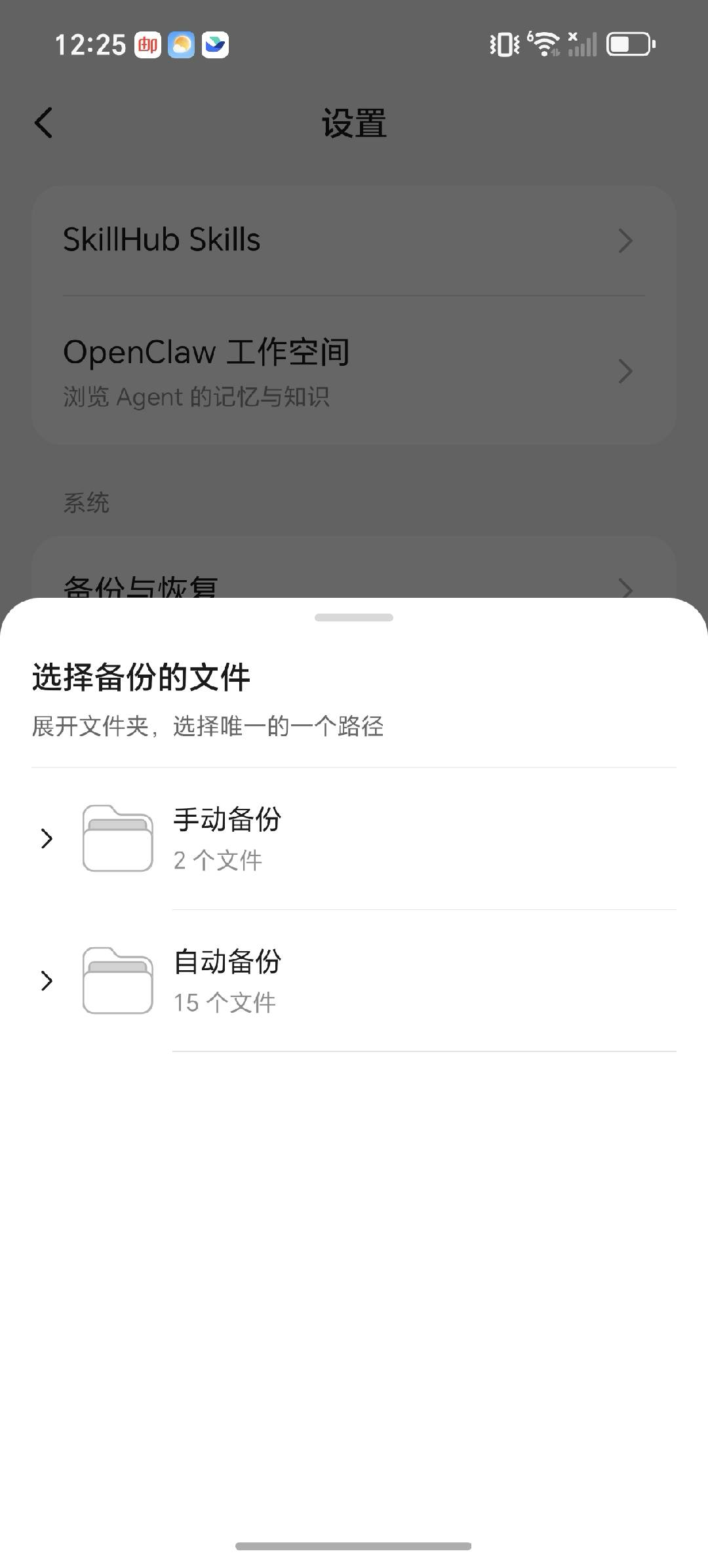Tap the back arrow on the 设置 screen
Image resolution: width=708 pixels, height=1568 pixels.
pyautogui.click(x=43, y=123)
